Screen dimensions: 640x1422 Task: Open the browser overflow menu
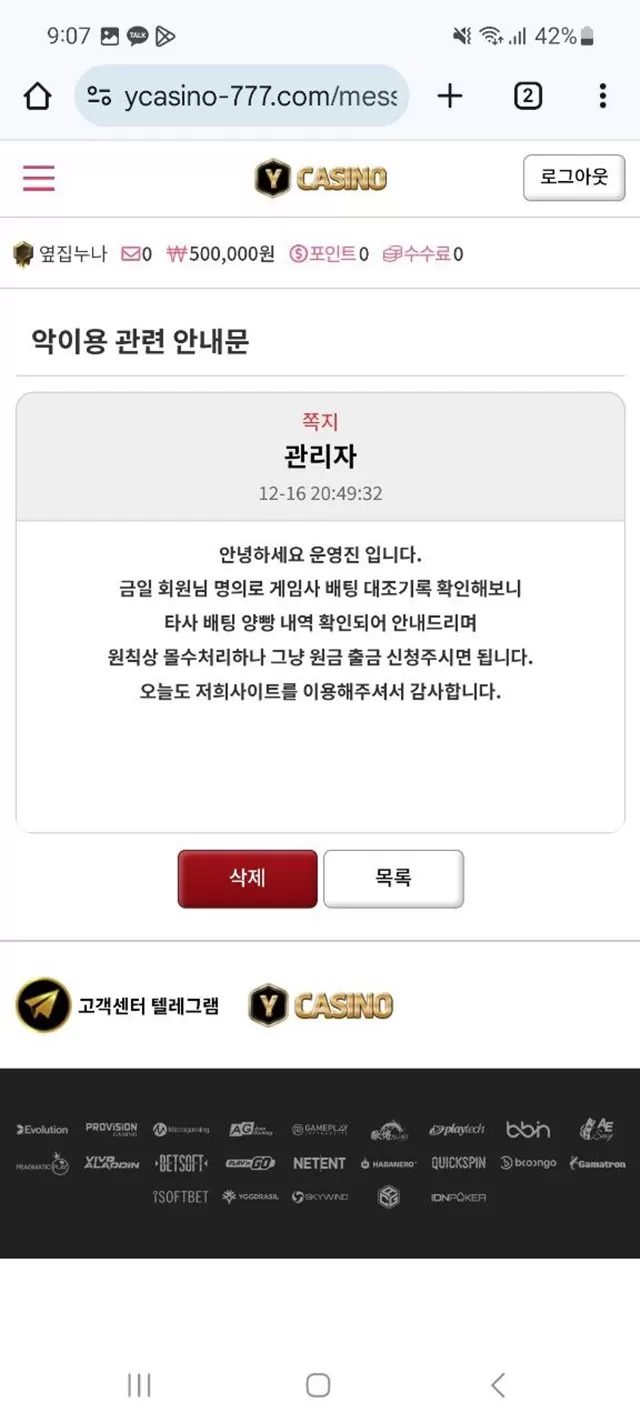[x=602, y=96]
